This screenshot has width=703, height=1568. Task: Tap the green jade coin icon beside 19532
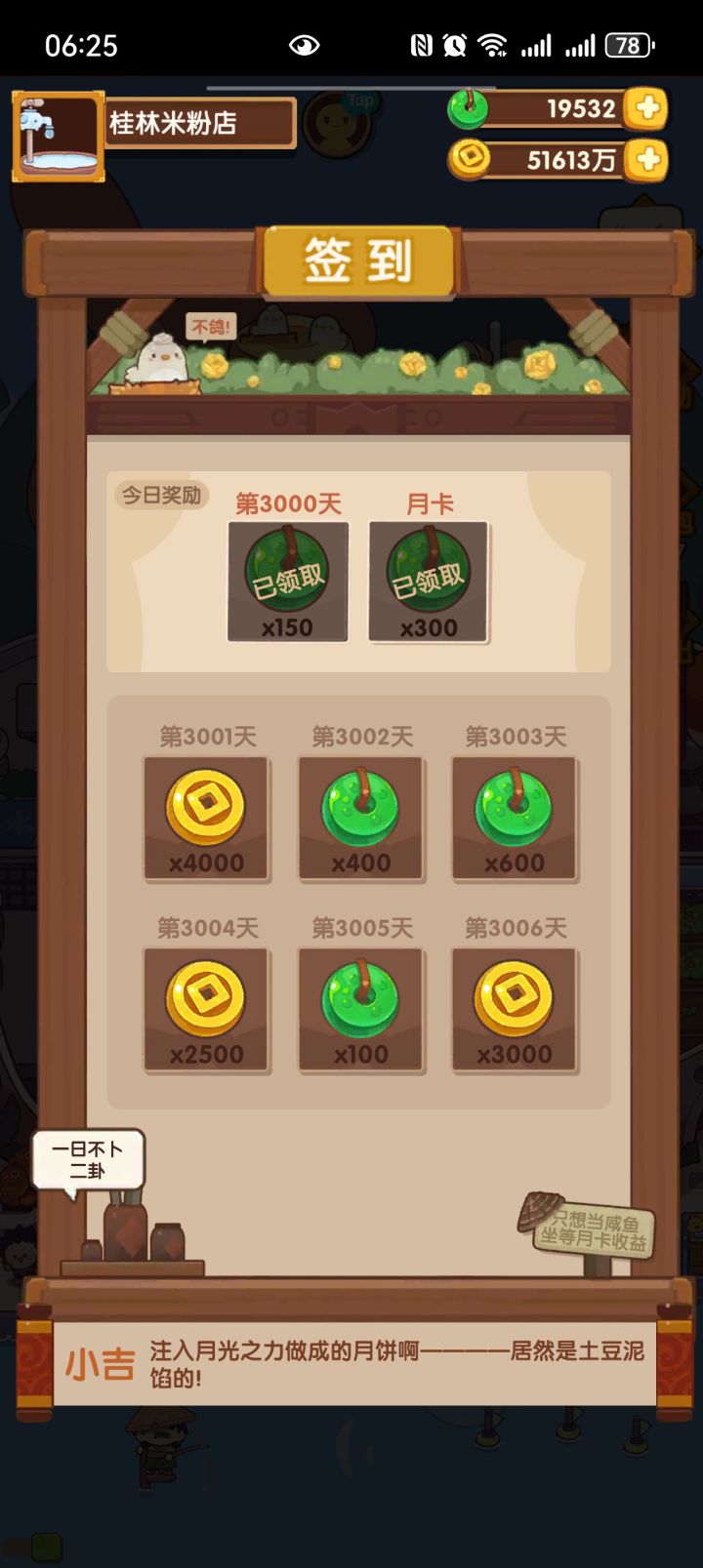471,109
